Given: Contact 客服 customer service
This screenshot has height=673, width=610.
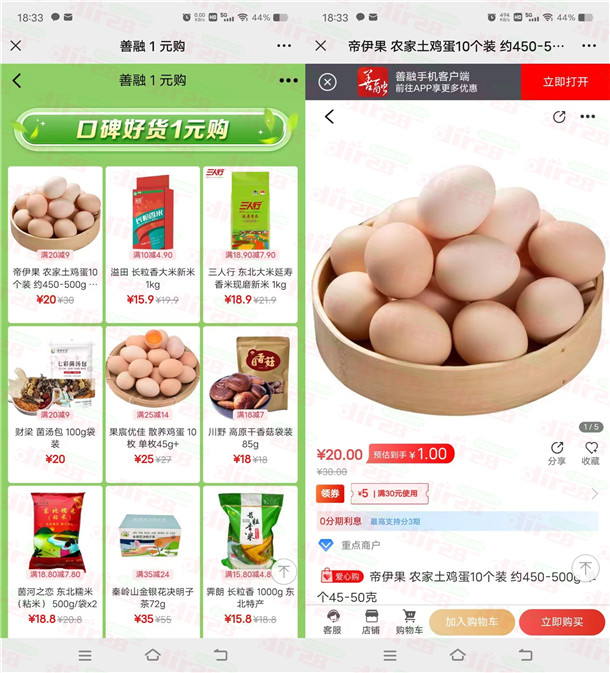Looking at the screenshot, I should 332,622.
